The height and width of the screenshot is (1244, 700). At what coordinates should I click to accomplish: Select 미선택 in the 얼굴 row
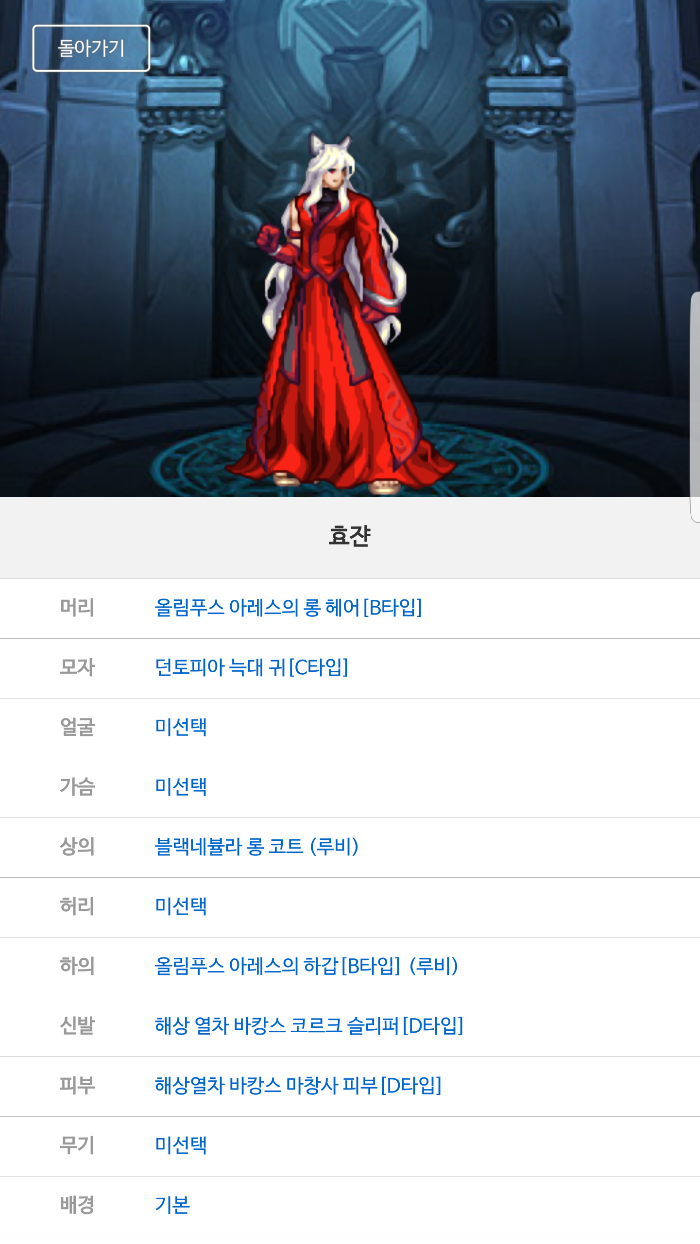(181, 727)
